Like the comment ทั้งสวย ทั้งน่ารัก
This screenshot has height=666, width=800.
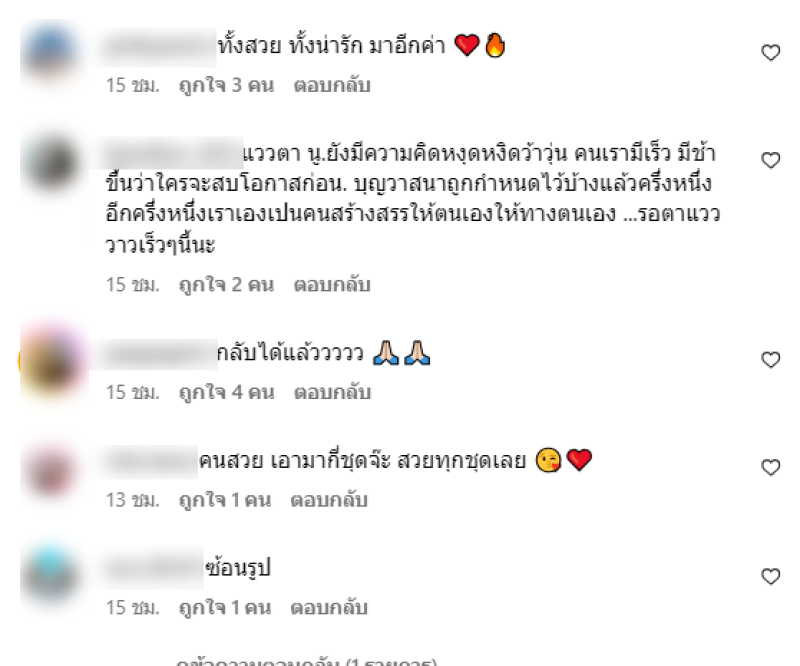point(770,53)
